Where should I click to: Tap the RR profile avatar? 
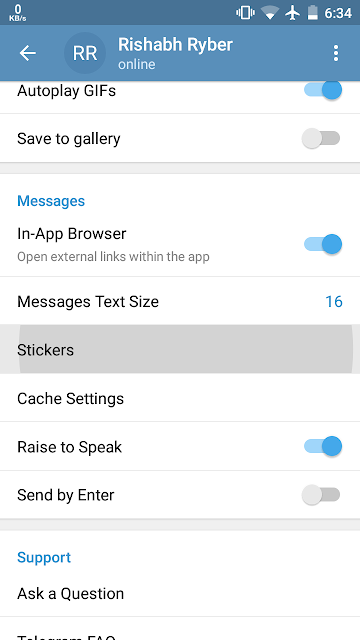(x=85, y=53)
